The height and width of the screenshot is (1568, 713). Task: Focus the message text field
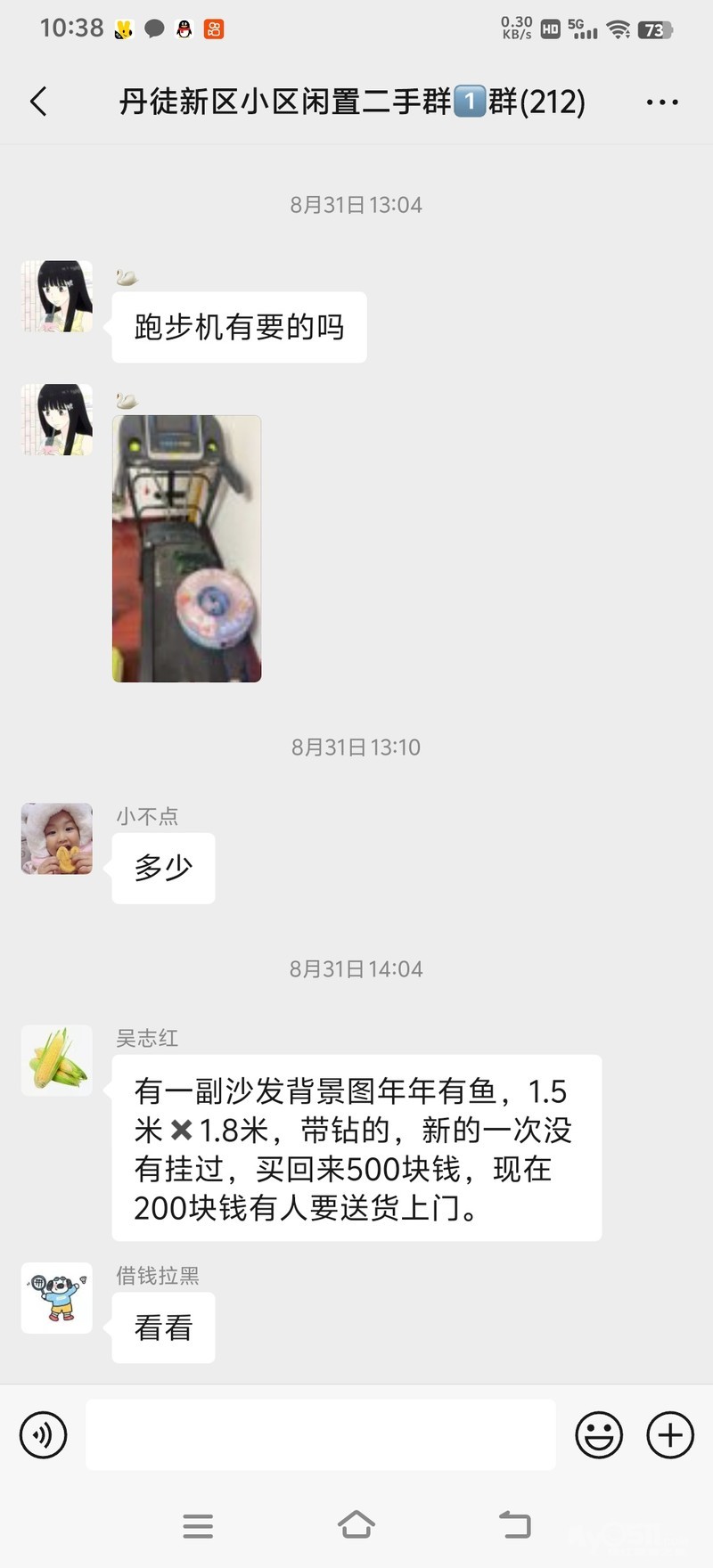pyautogui.click(x=321, y=1434)
